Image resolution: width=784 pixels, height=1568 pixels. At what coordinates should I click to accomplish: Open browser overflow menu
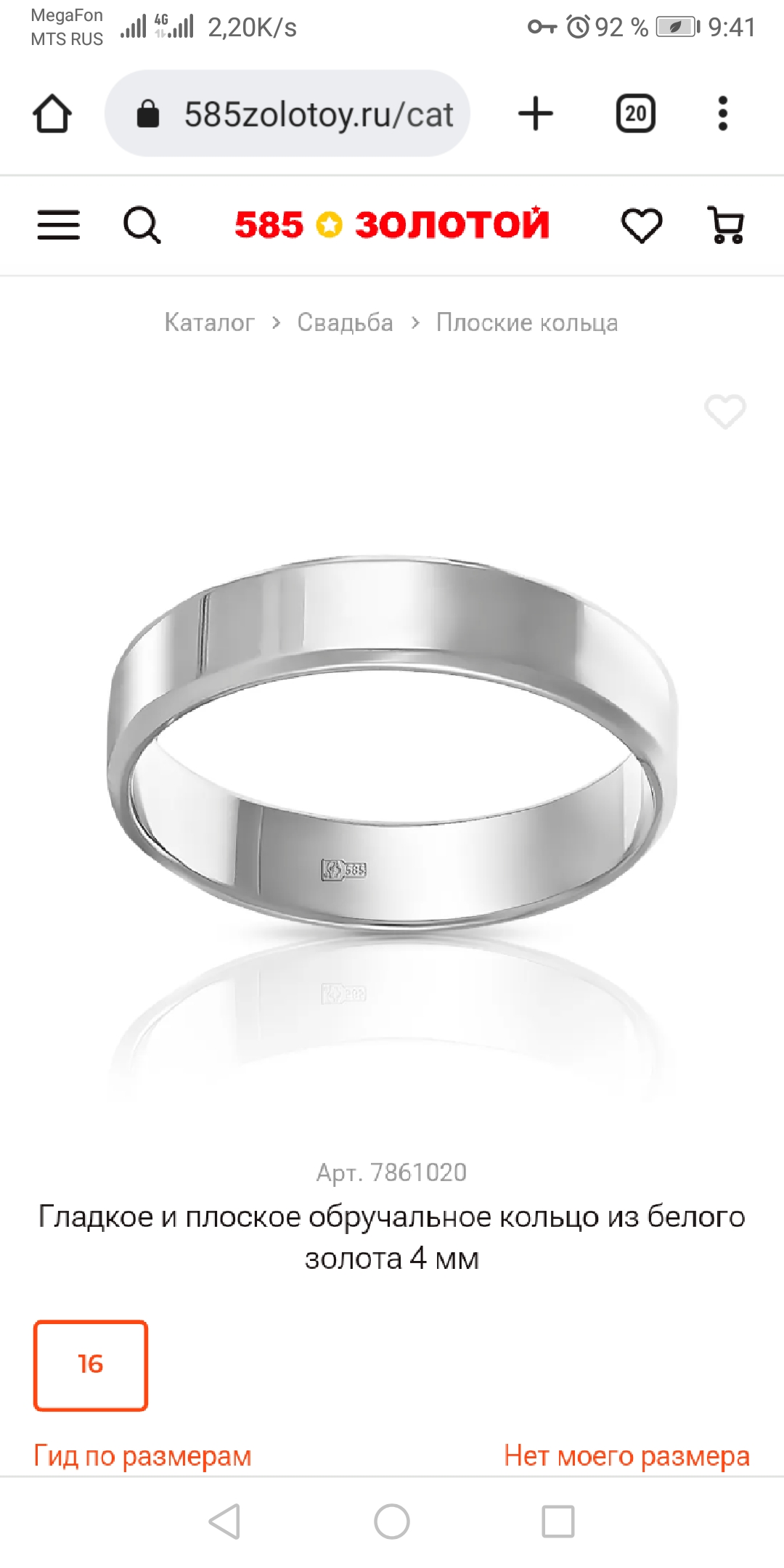[x=722, y=114]
